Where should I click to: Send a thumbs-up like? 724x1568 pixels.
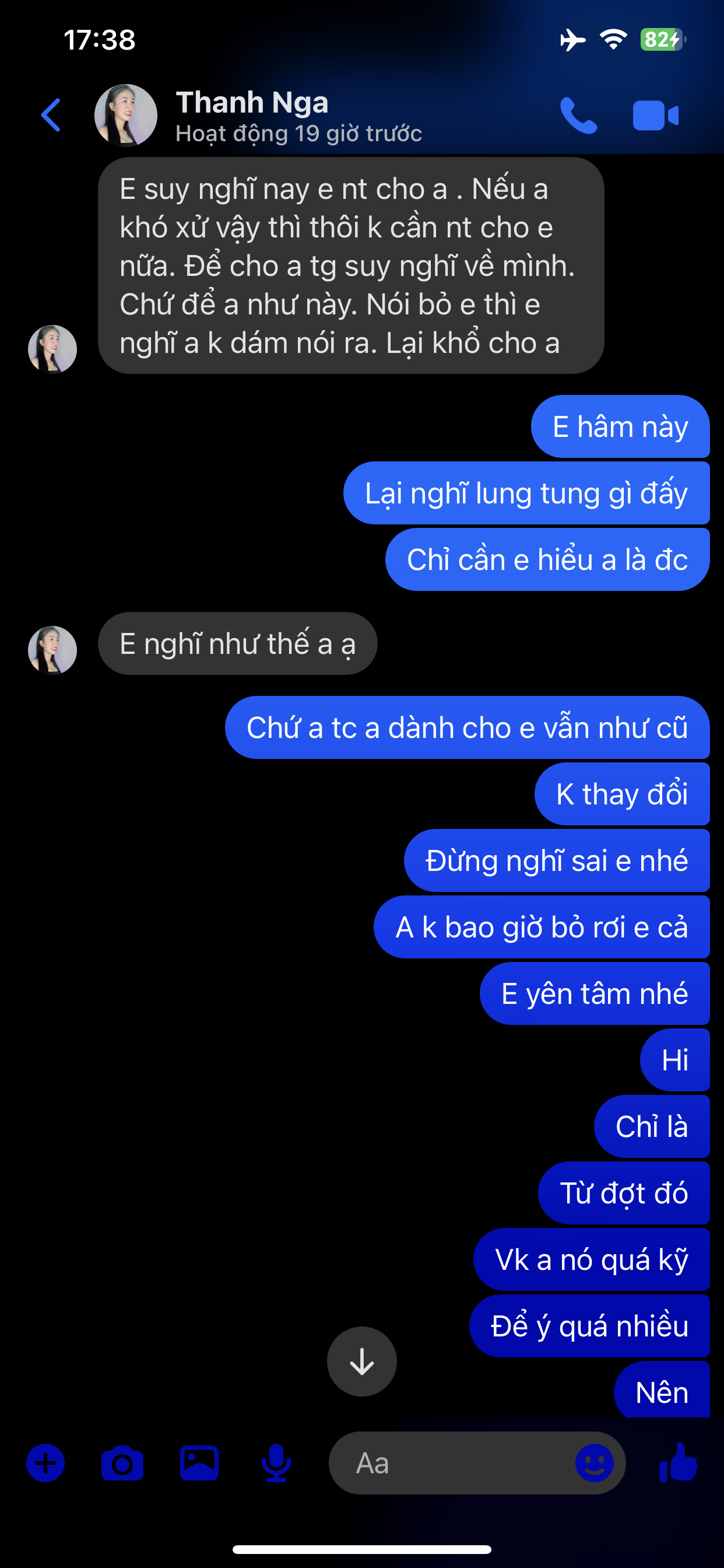(x=679, y=1464)
